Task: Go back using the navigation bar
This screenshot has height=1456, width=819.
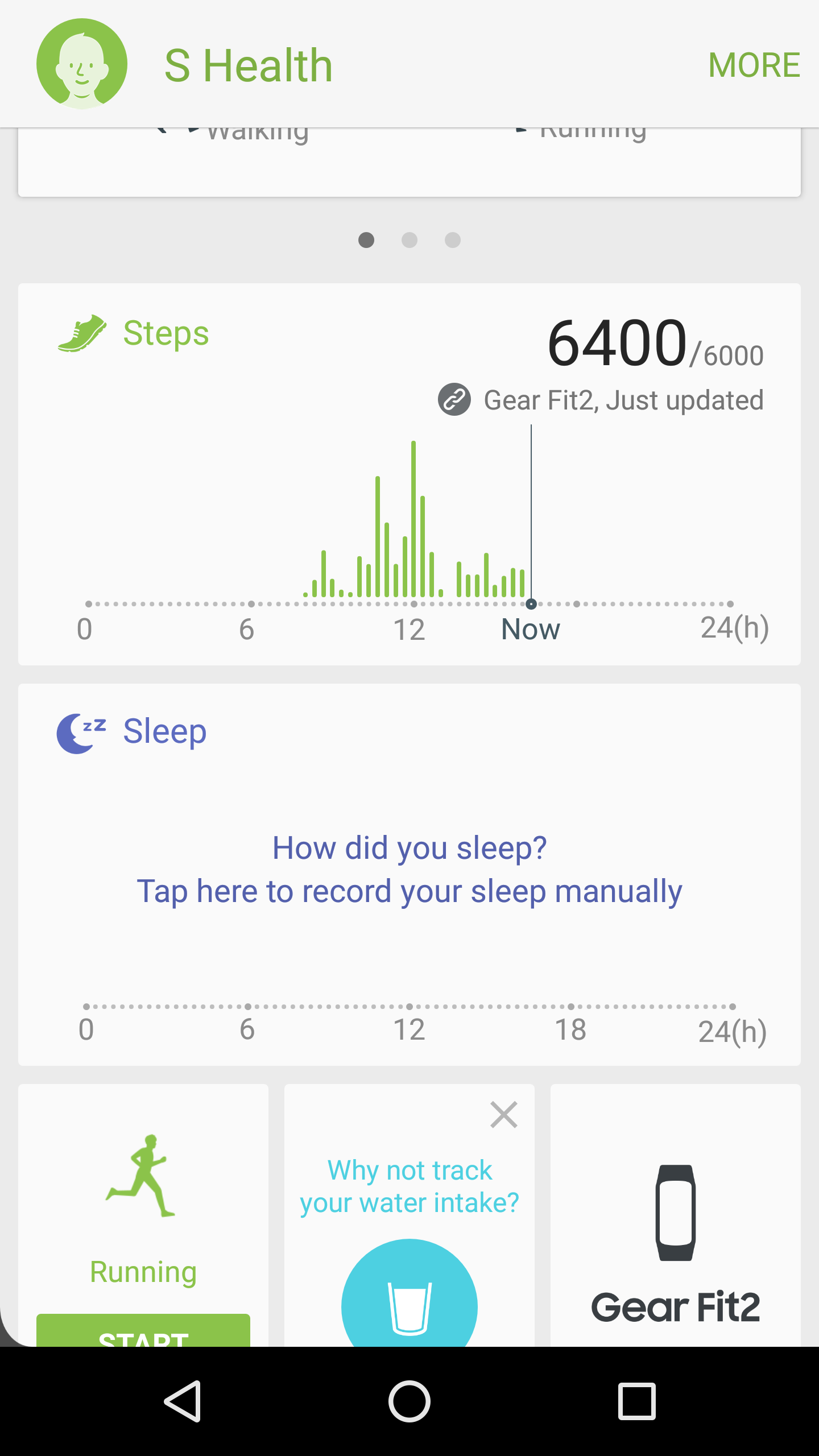Action: tap(183, 1401)
